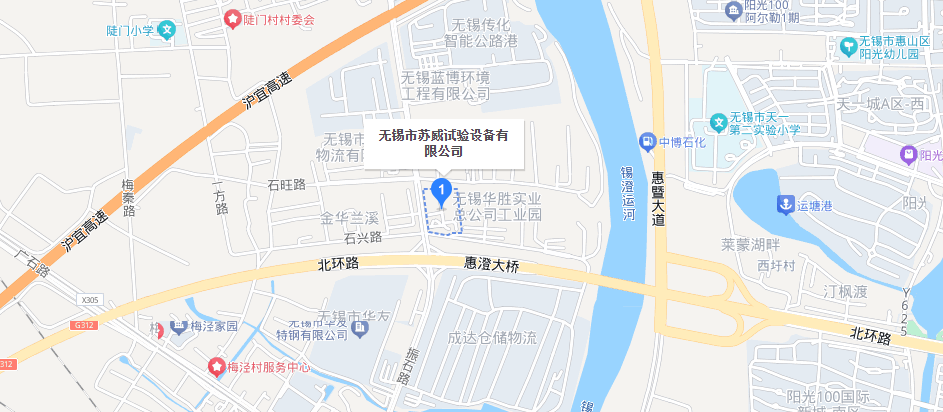Select the 运塘港 port anchor icon

tap(785, 205)
